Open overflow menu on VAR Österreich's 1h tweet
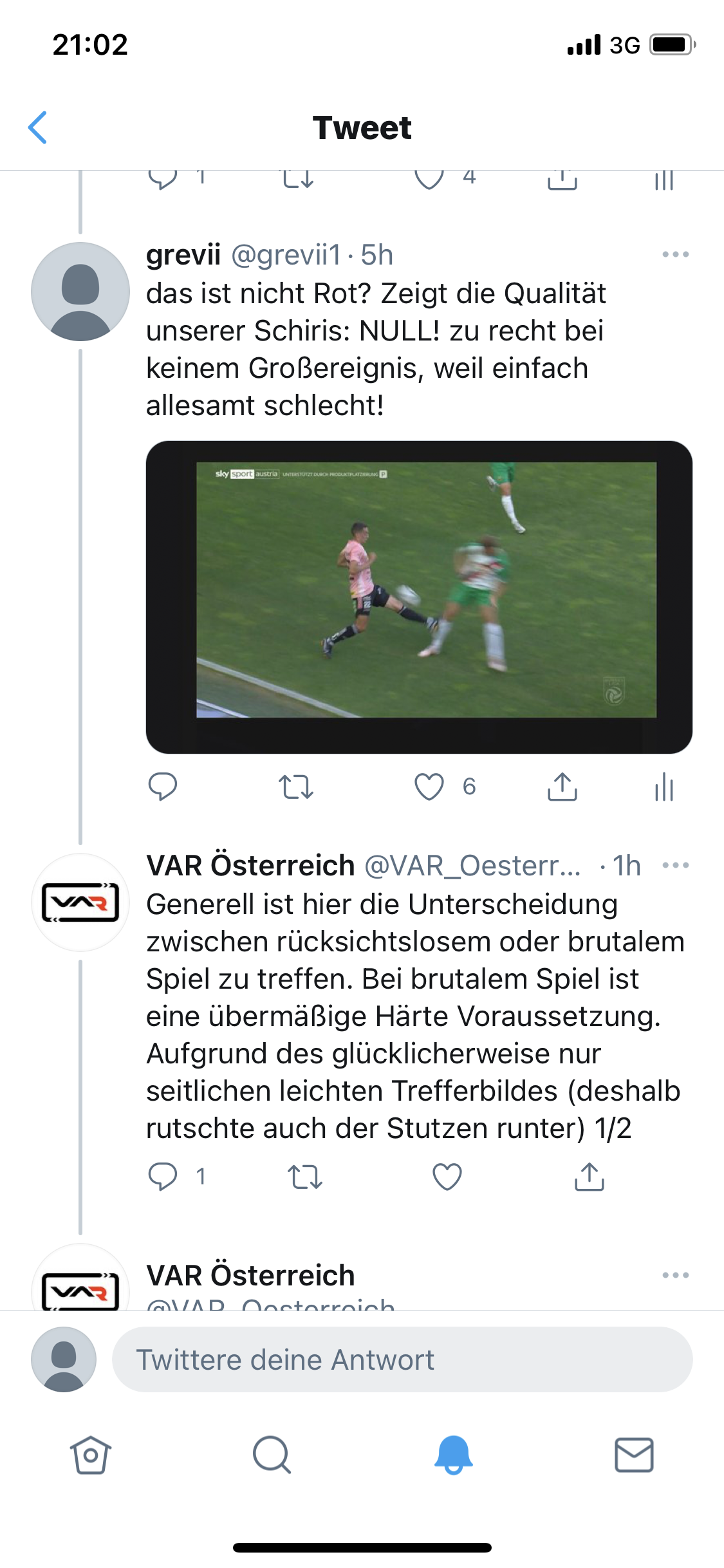The height and width of the screenshot is (1568, 724). point(675,865)
